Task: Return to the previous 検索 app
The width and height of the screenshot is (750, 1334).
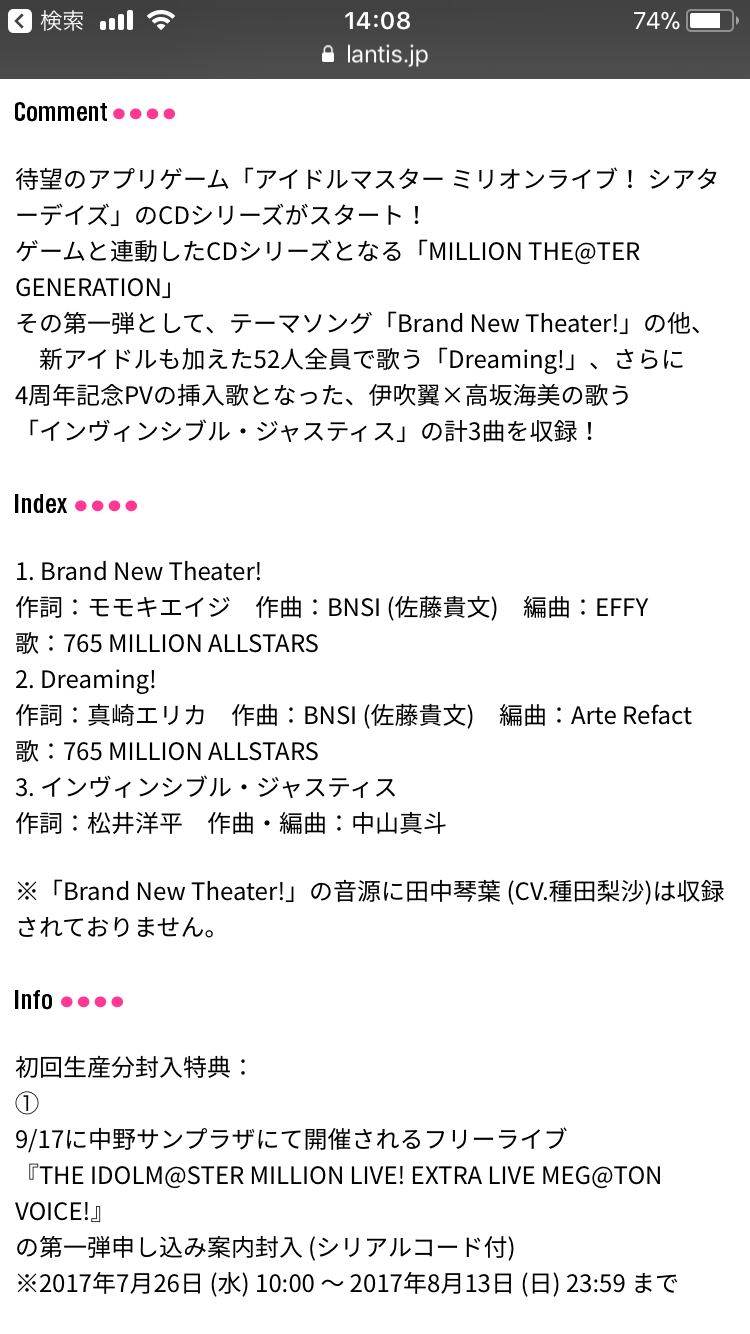Action: click(46, 21)
